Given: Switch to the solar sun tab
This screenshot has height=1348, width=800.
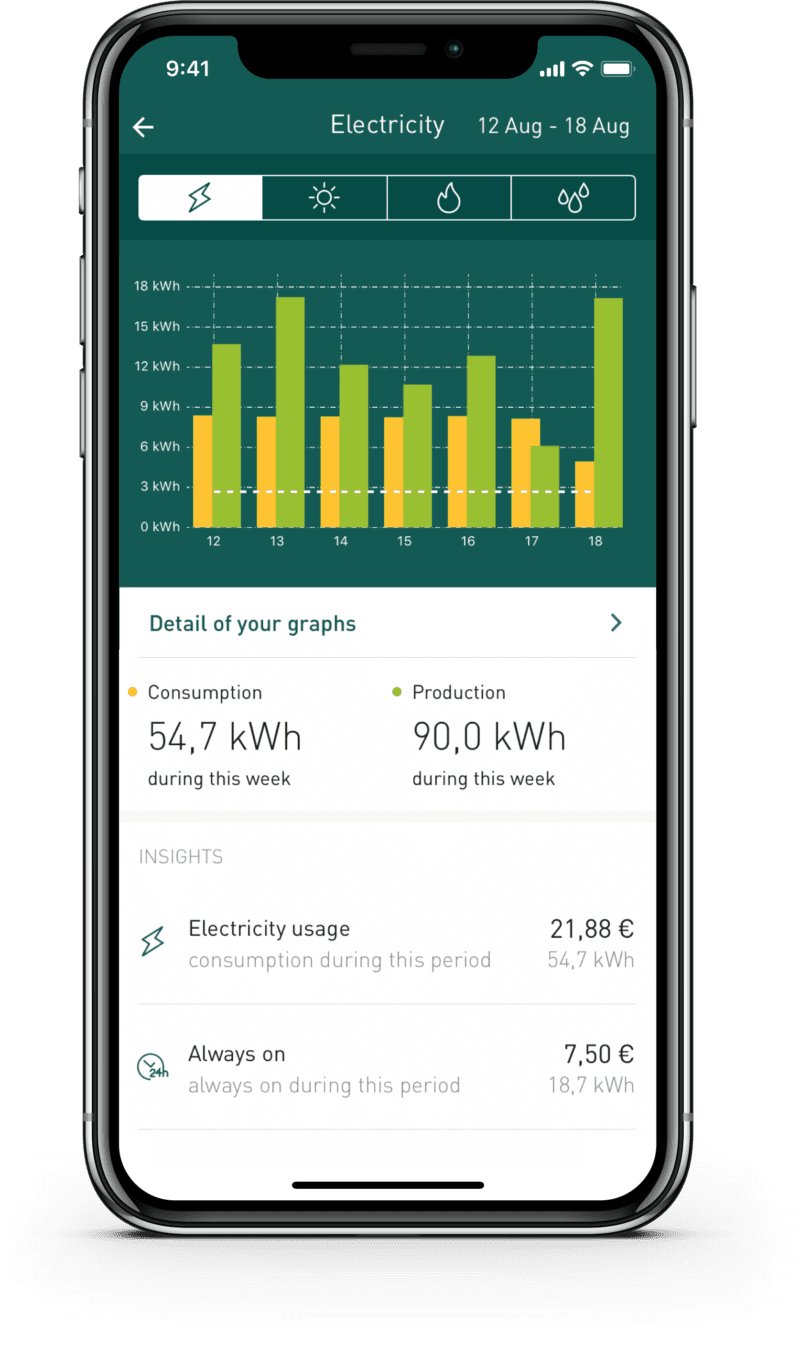Looking at the screenshot, I should [324, 198].
